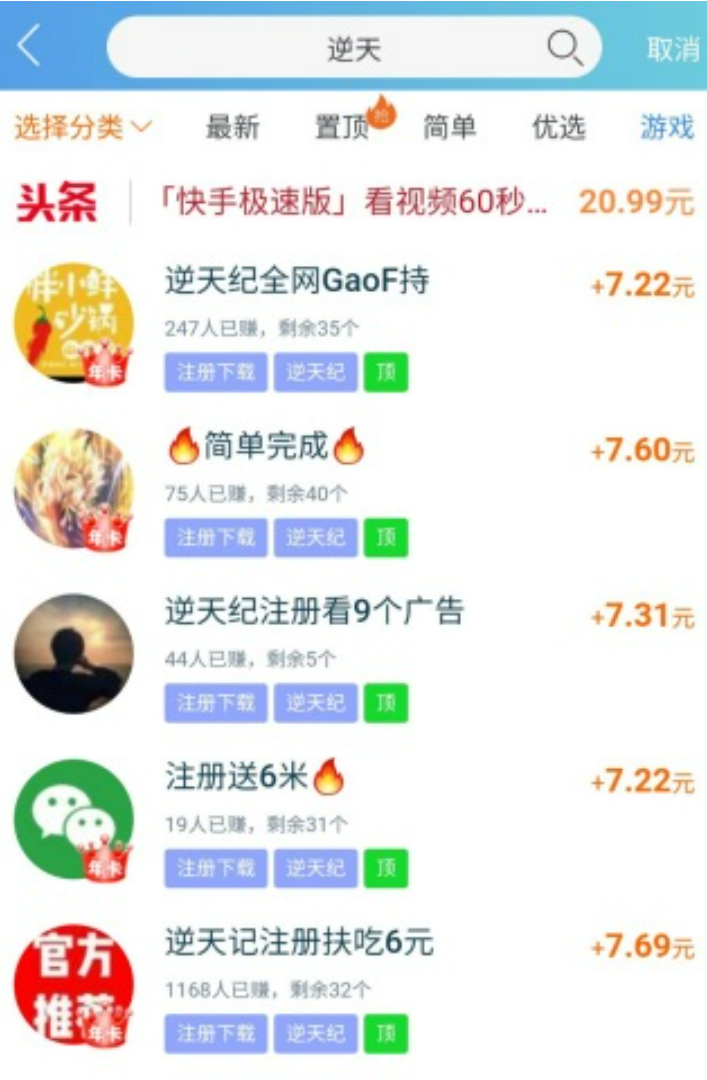Switch to the 置顶 tab

coord(343,128)
